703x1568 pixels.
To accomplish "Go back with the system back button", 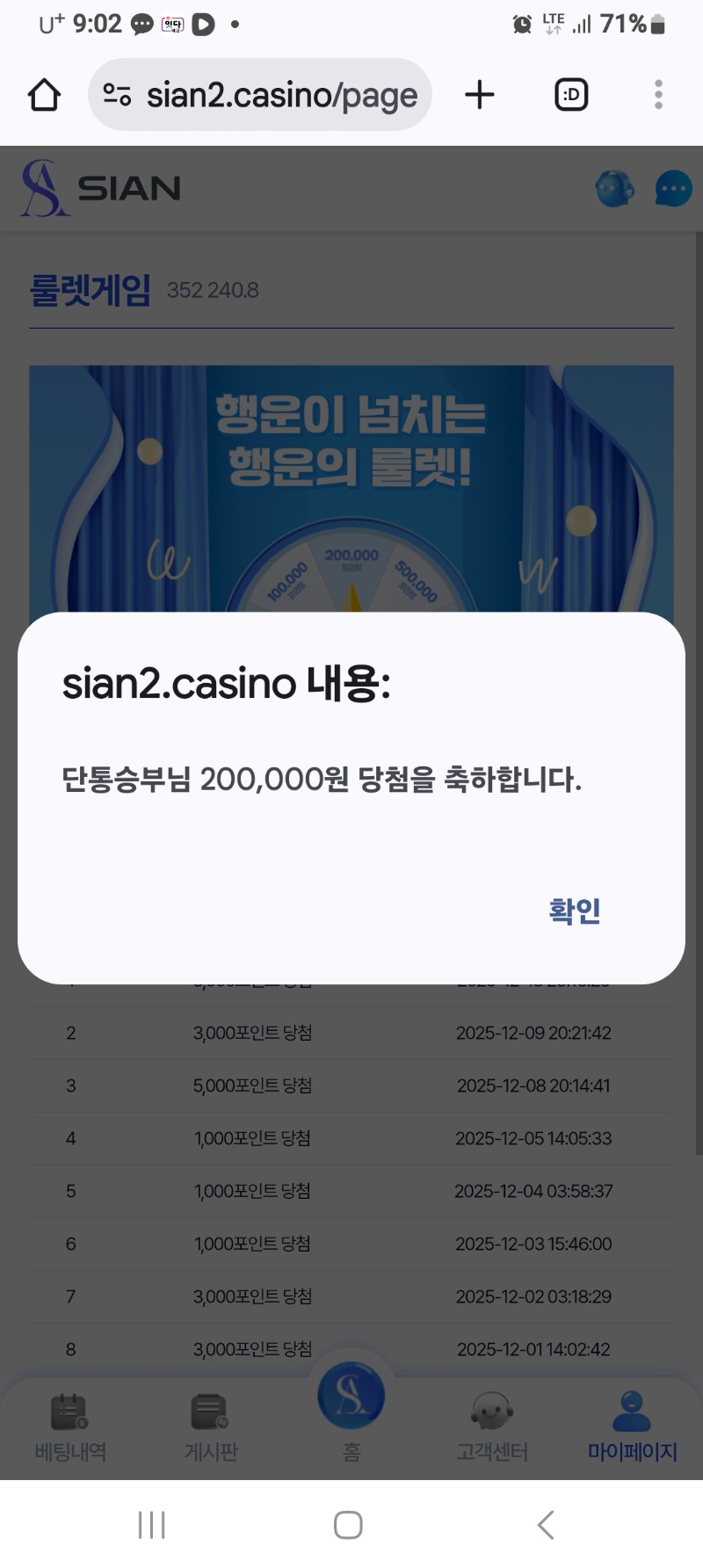I will click(546, 1525).
